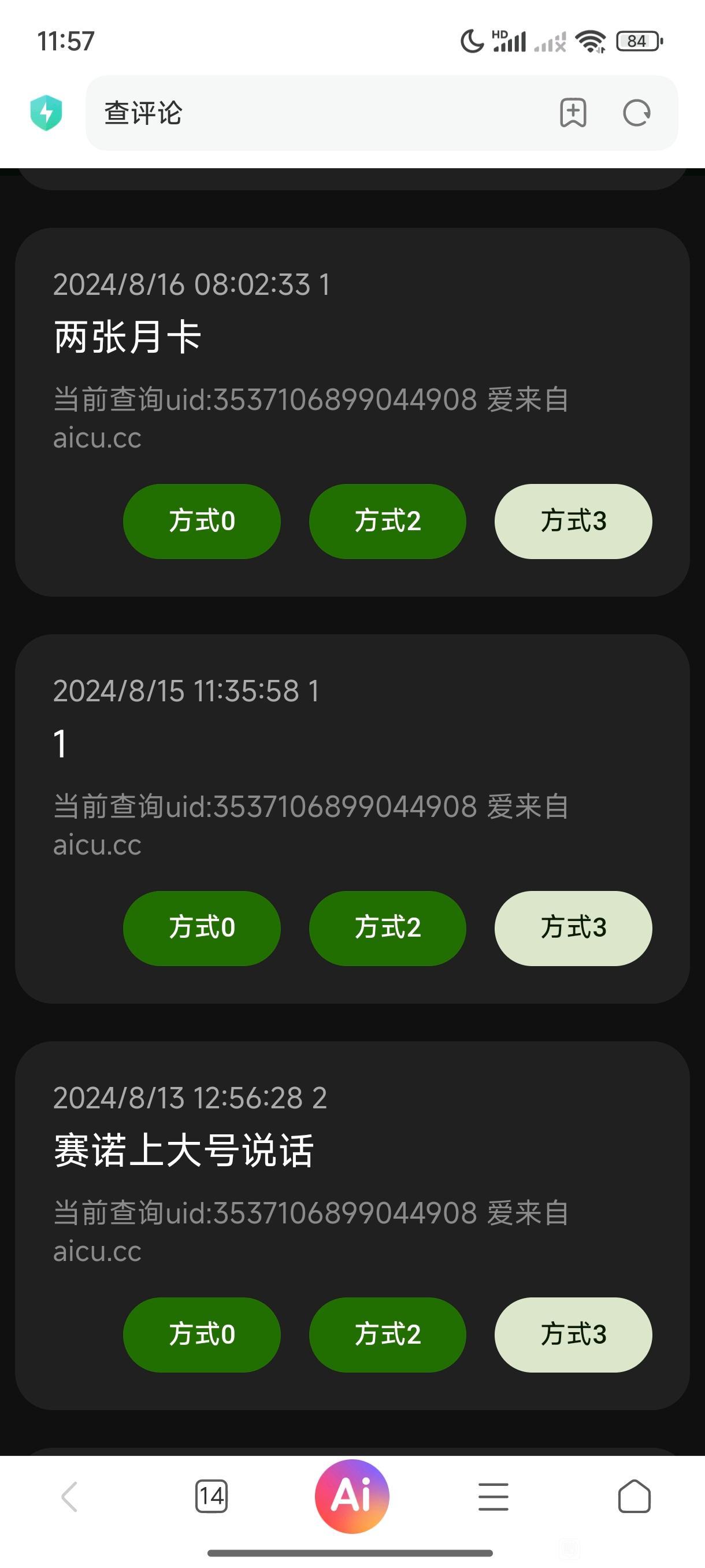
Task: Open the 查评论 address bar
Action: click(316, 113)
